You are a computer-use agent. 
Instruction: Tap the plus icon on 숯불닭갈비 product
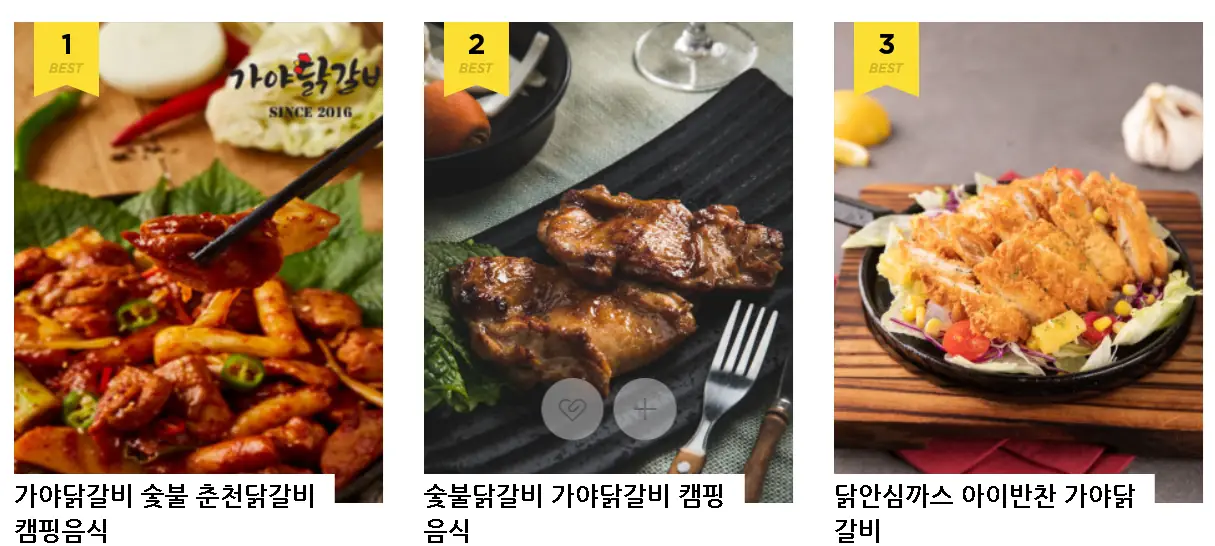pos(645,409)
